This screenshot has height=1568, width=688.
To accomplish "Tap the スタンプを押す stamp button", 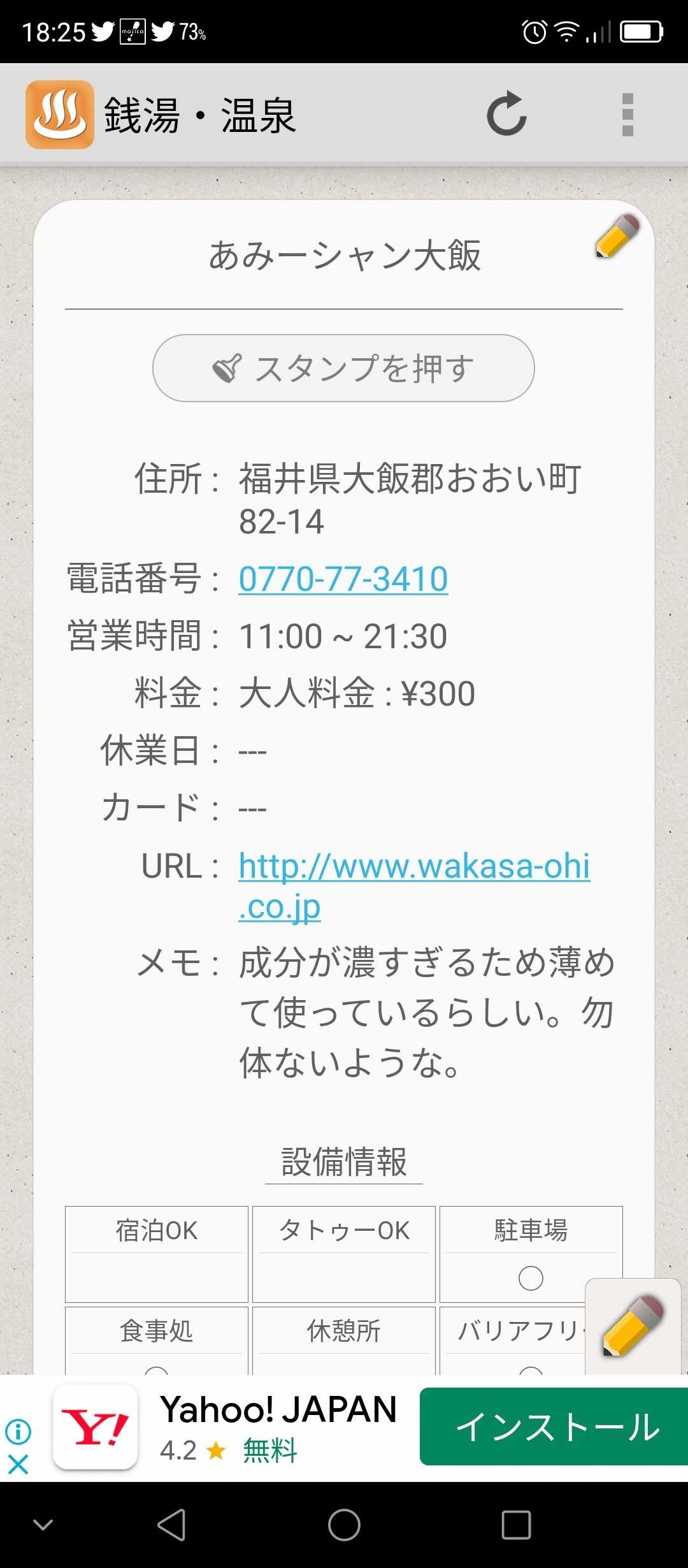I will click(x=343, y=368).
